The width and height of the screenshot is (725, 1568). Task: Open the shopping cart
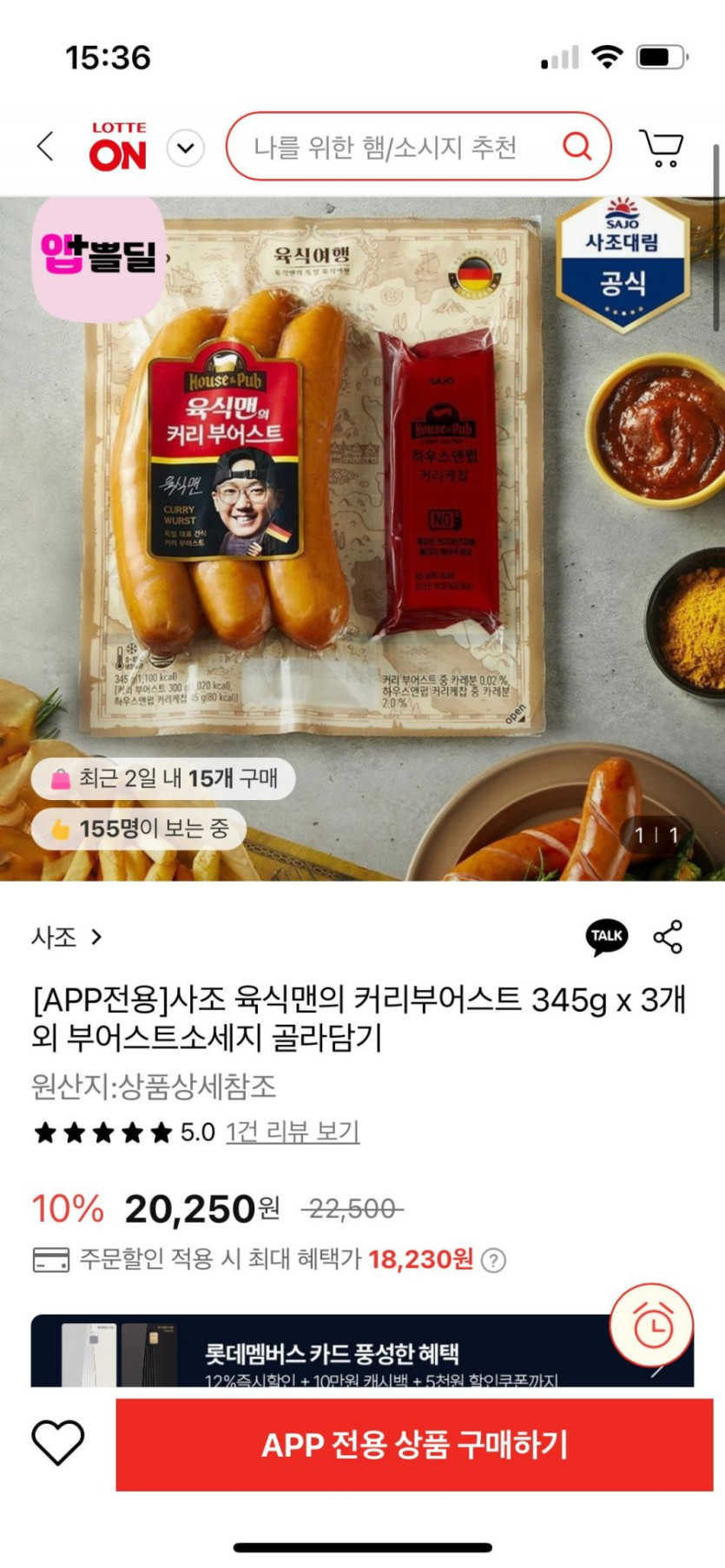[x=662, y=148]
